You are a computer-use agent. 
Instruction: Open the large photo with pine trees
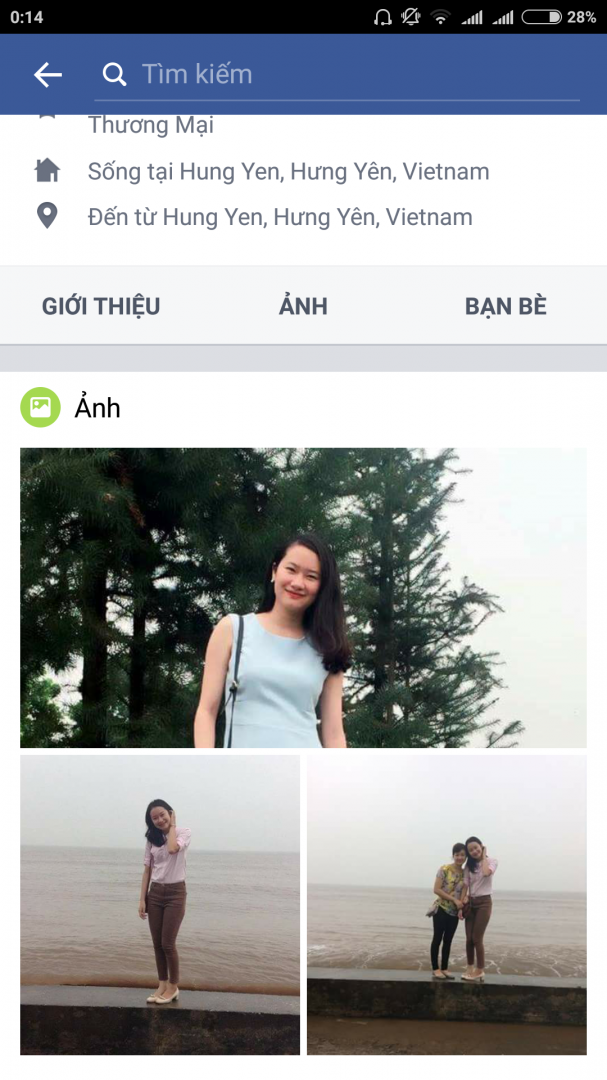[x=303, y=597]
